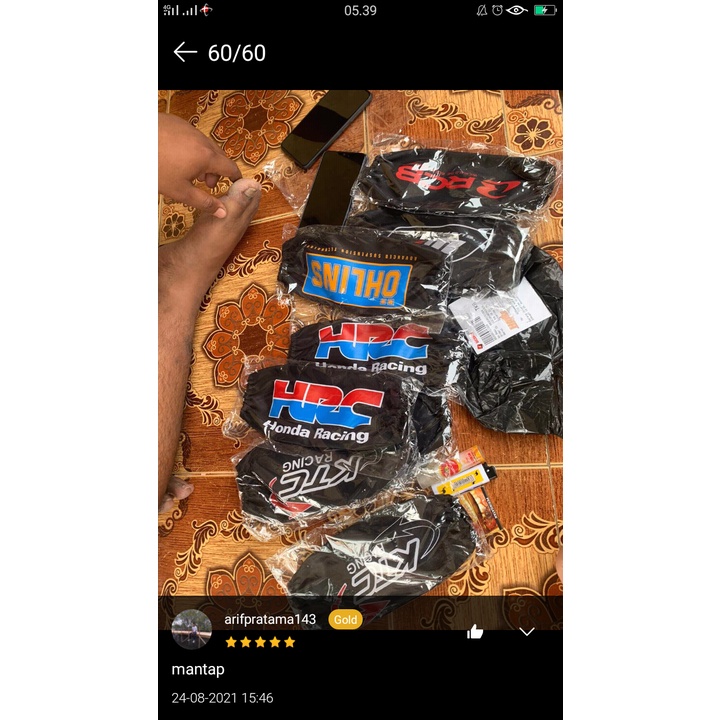
Task: Like the review by arifpratama143
Action: [475, 632]
